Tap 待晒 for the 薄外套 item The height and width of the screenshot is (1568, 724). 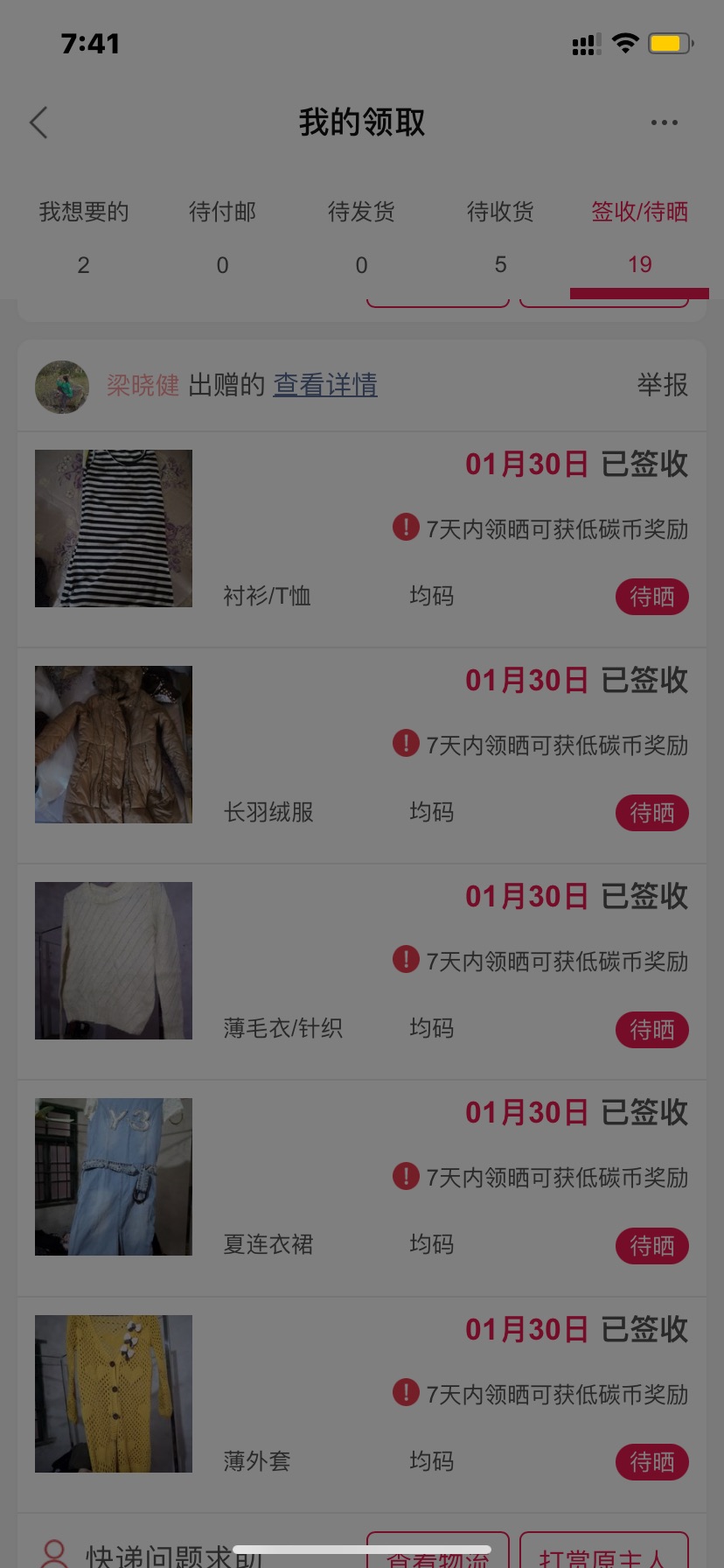(652, 1461)
